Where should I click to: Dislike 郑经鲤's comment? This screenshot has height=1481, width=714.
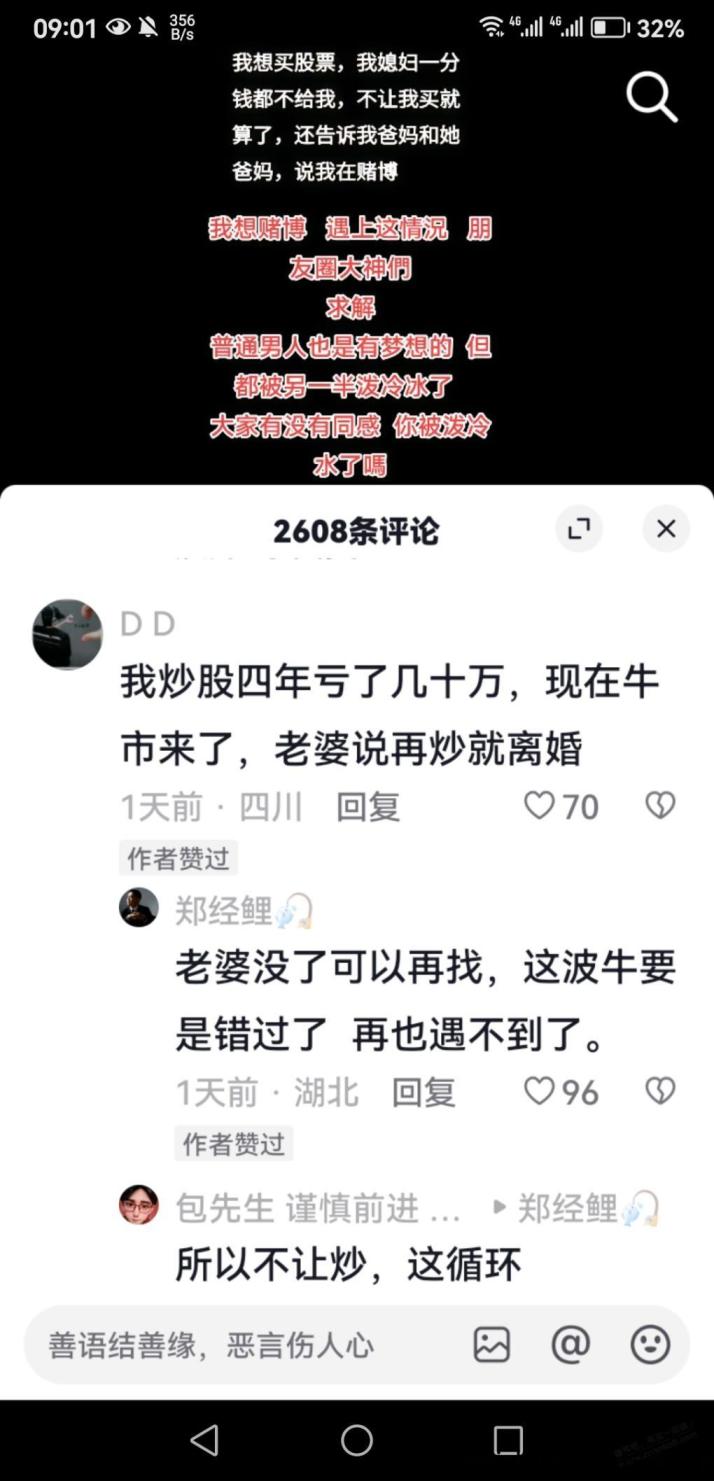[x=660, y=1091]
